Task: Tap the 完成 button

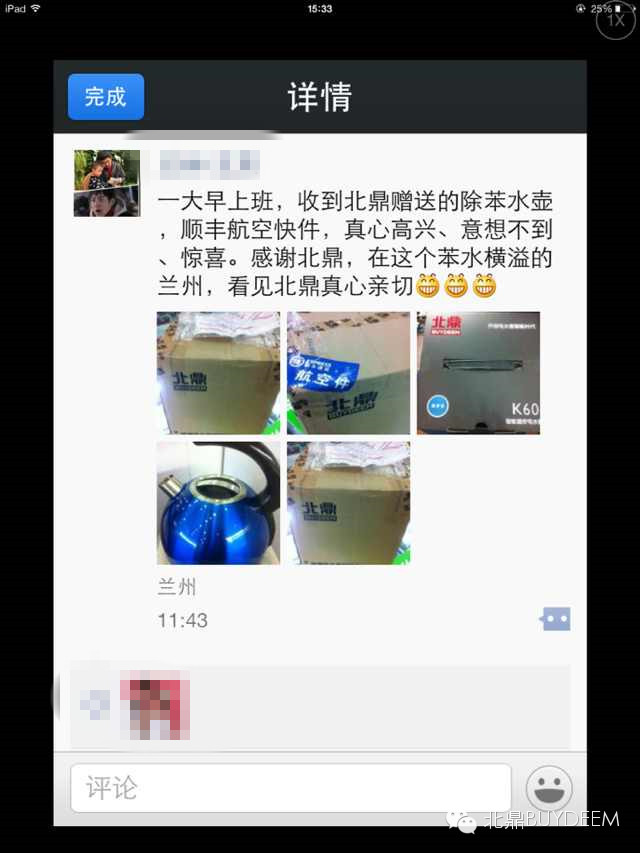Action: 105,97
